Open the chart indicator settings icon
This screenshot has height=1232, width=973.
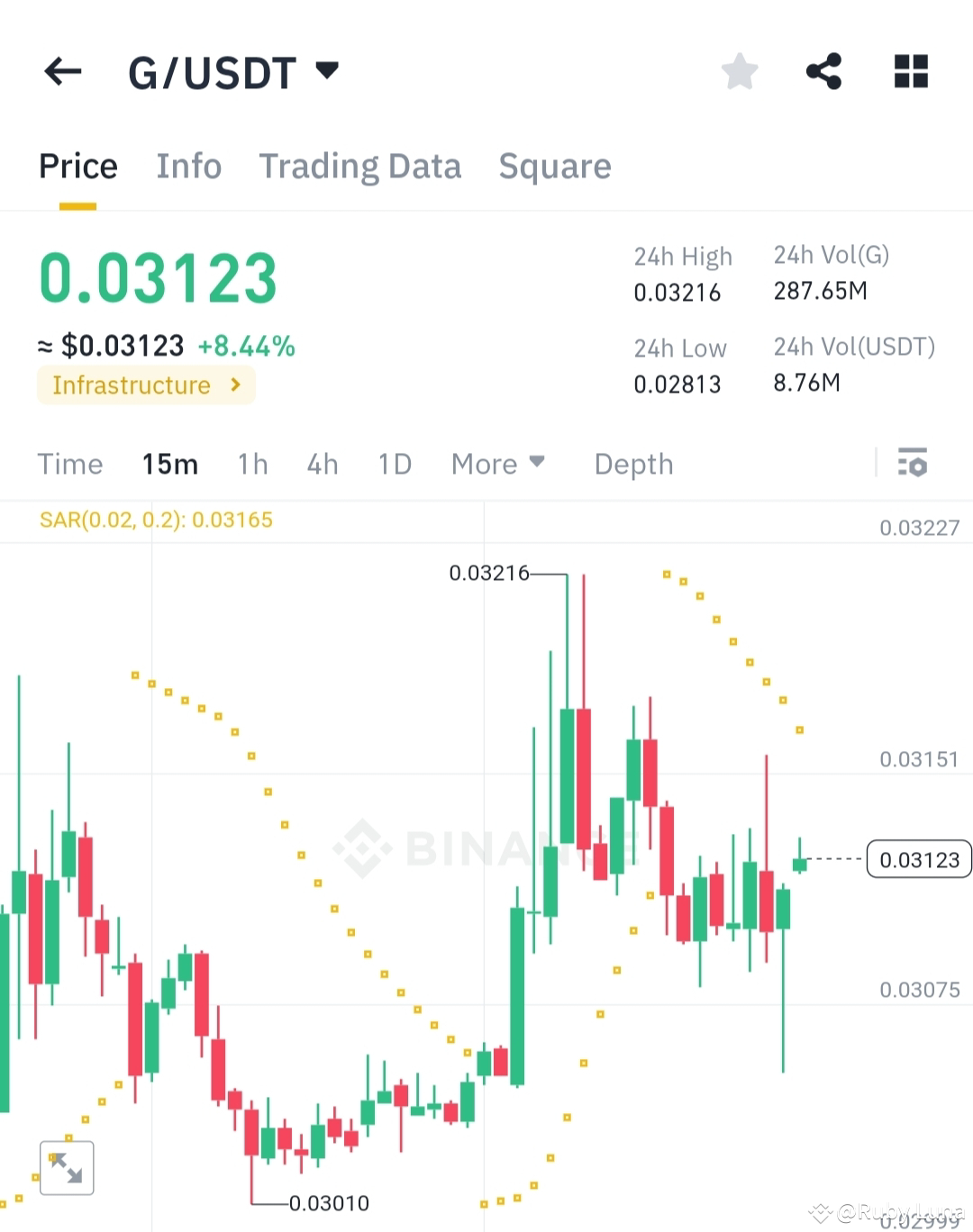(x=913, y=464)
